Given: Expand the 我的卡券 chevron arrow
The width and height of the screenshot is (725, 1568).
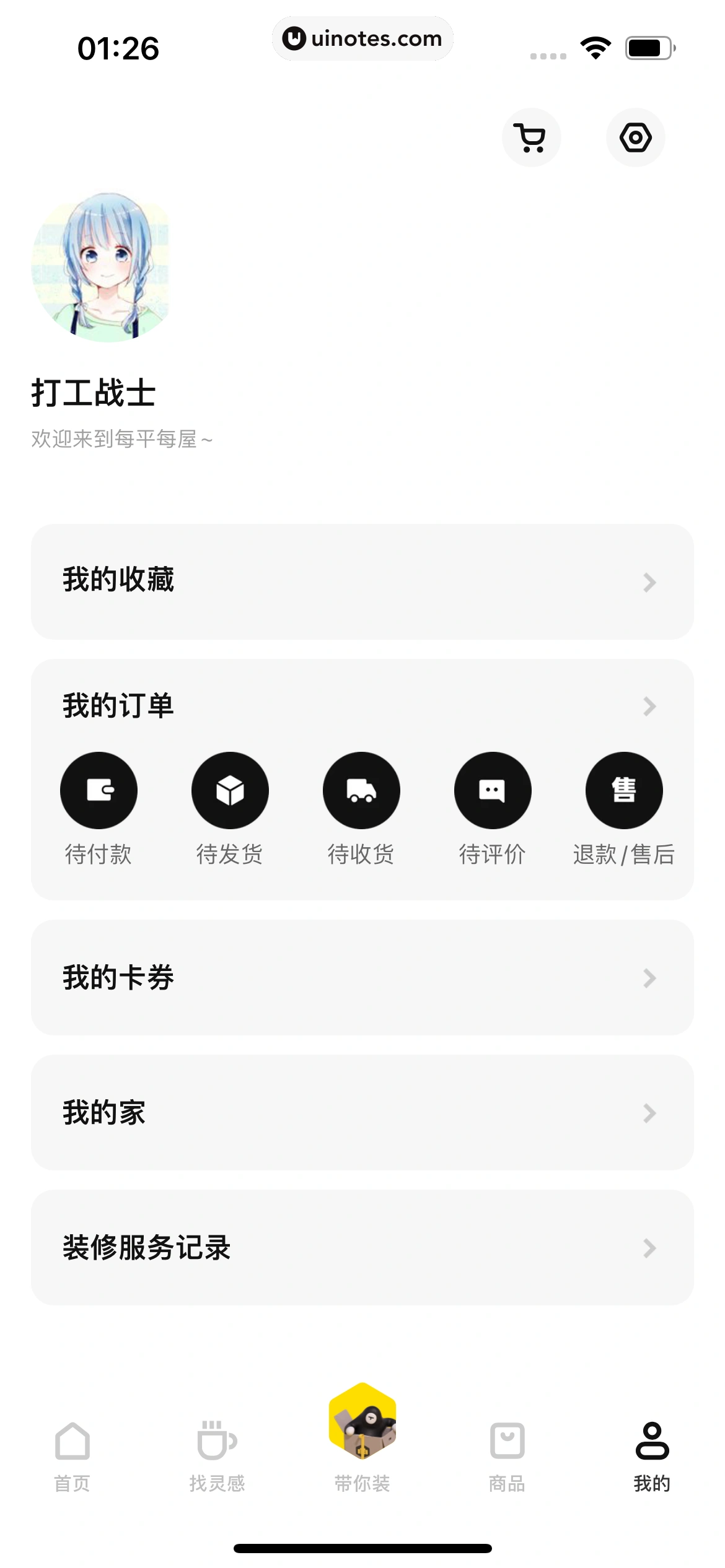Looking at the screenshot, I should click(648, 977).
